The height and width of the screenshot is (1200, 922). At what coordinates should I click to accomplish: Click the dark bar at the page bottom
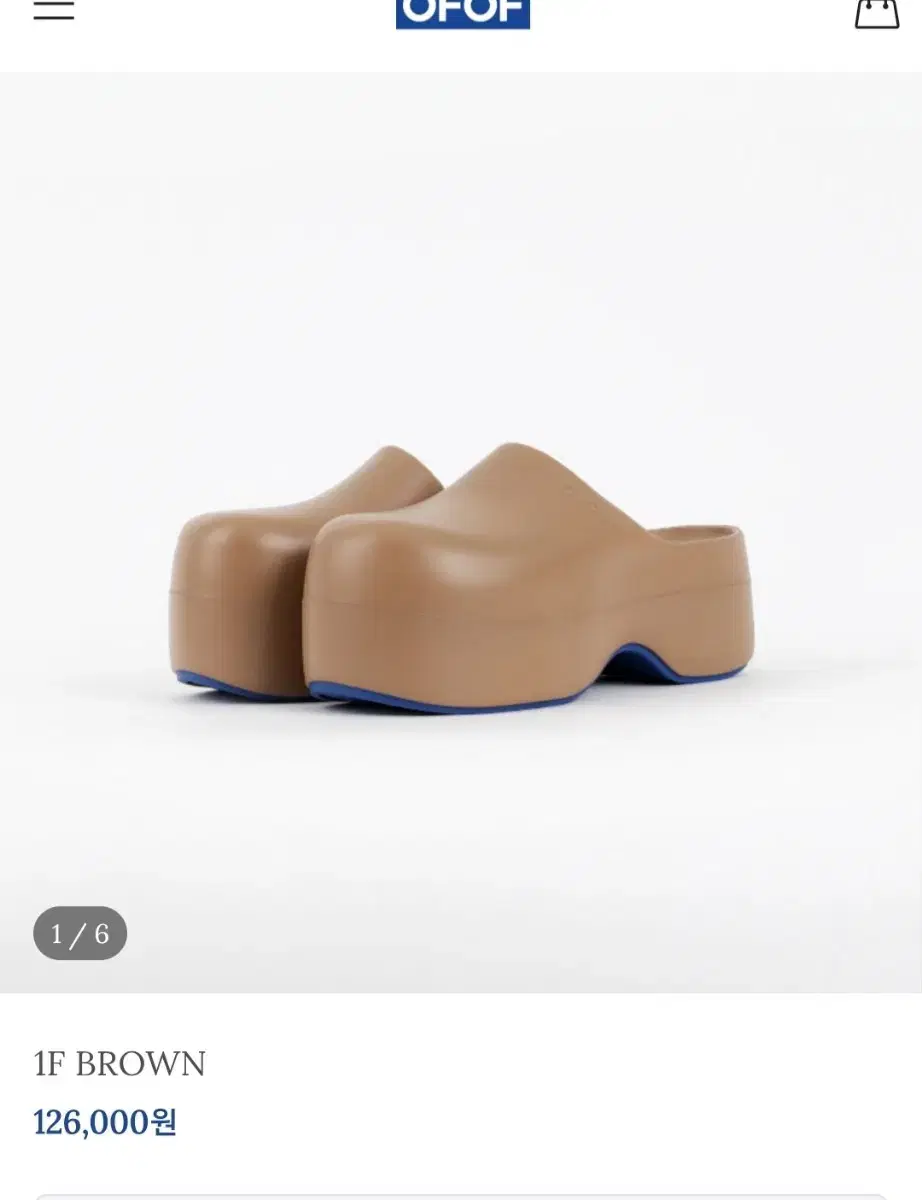point(461,1195)
